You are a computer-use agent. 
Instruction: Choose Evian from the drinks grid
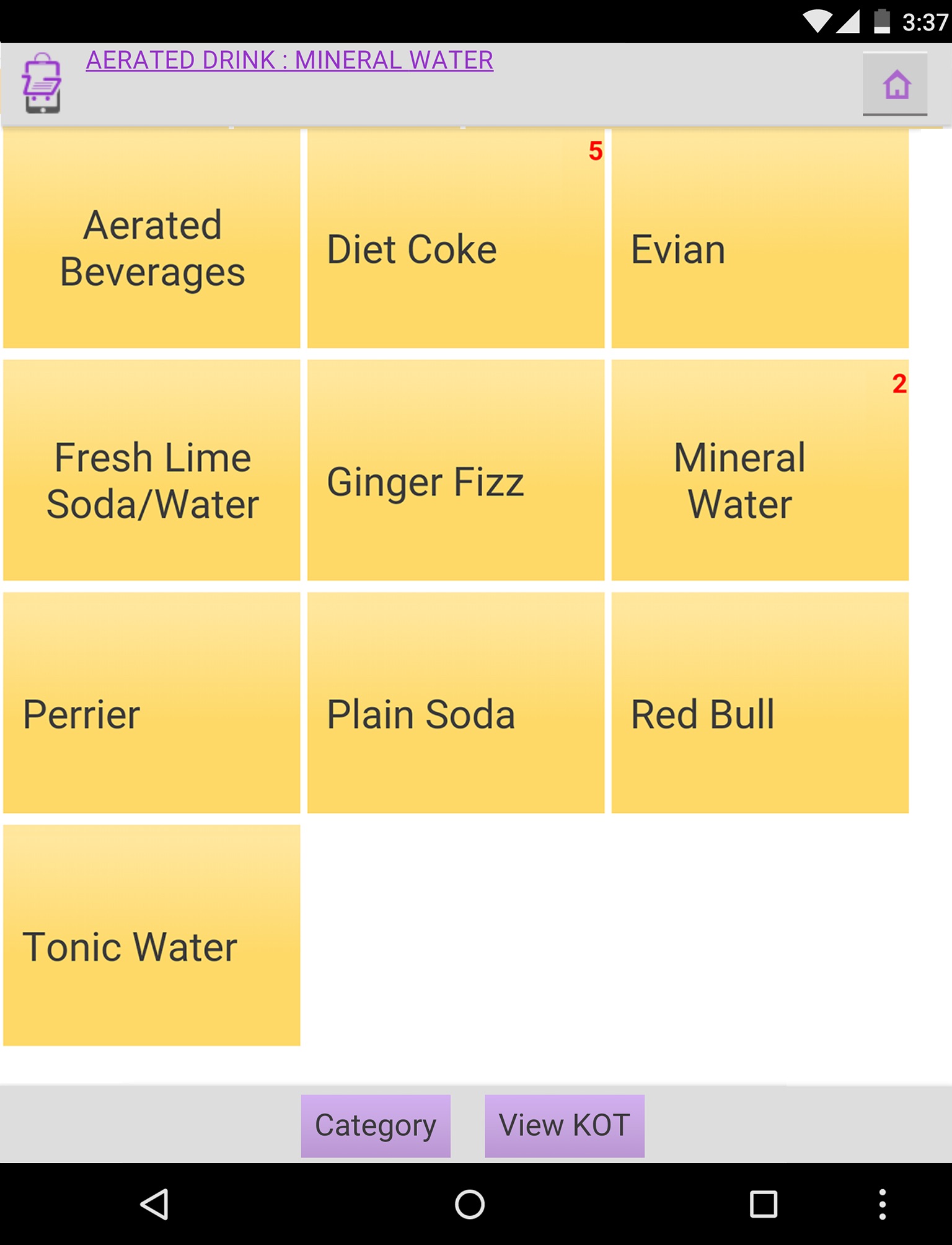point(760,239)
